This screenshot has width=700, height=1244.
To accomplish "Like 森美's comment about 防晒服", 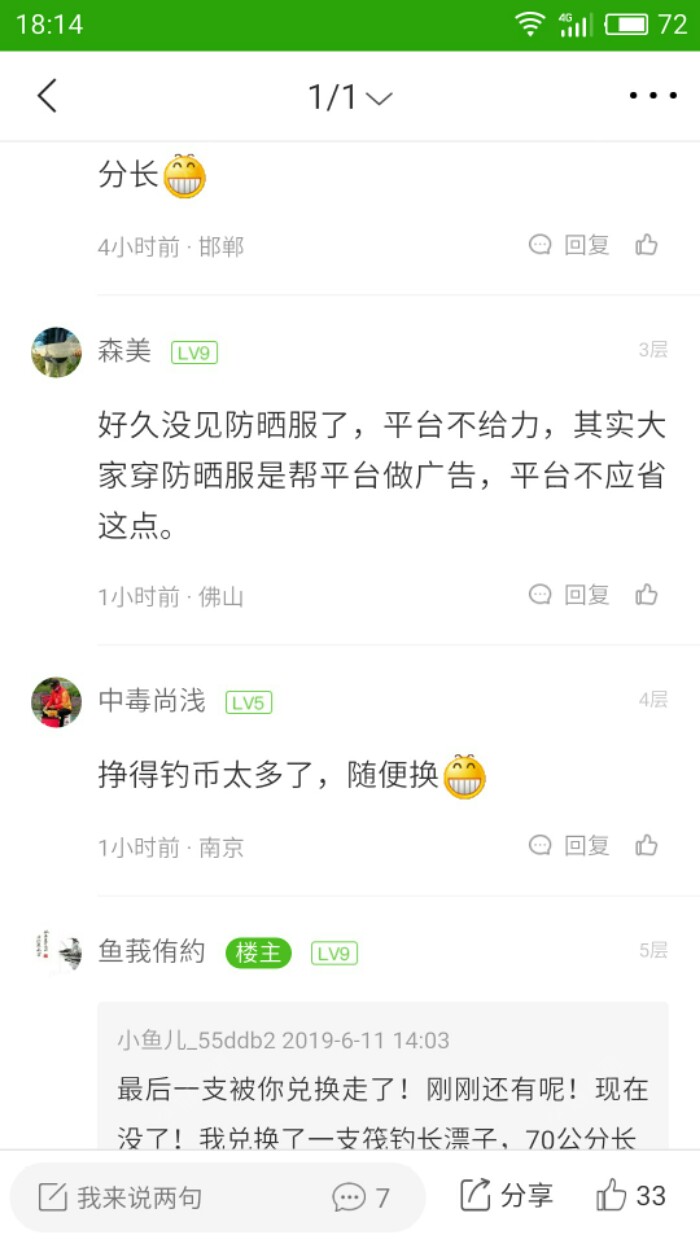I will [x=647, y=595].
